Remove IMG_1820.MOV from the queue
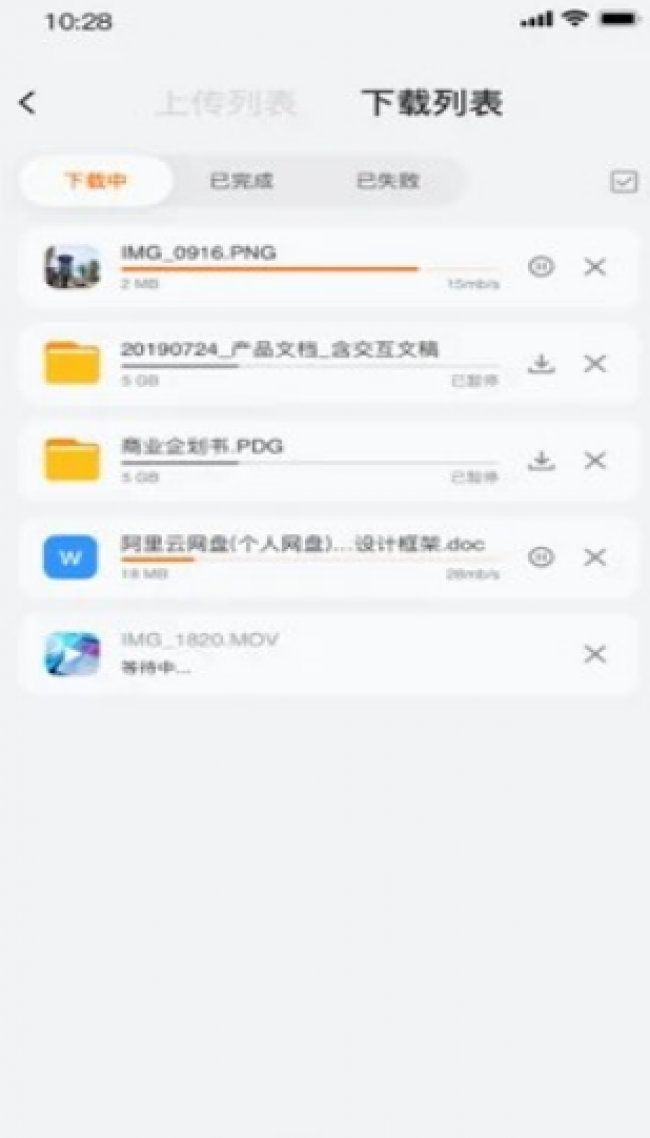This screenshot has width=650, height=1138. tap(595, 653)
